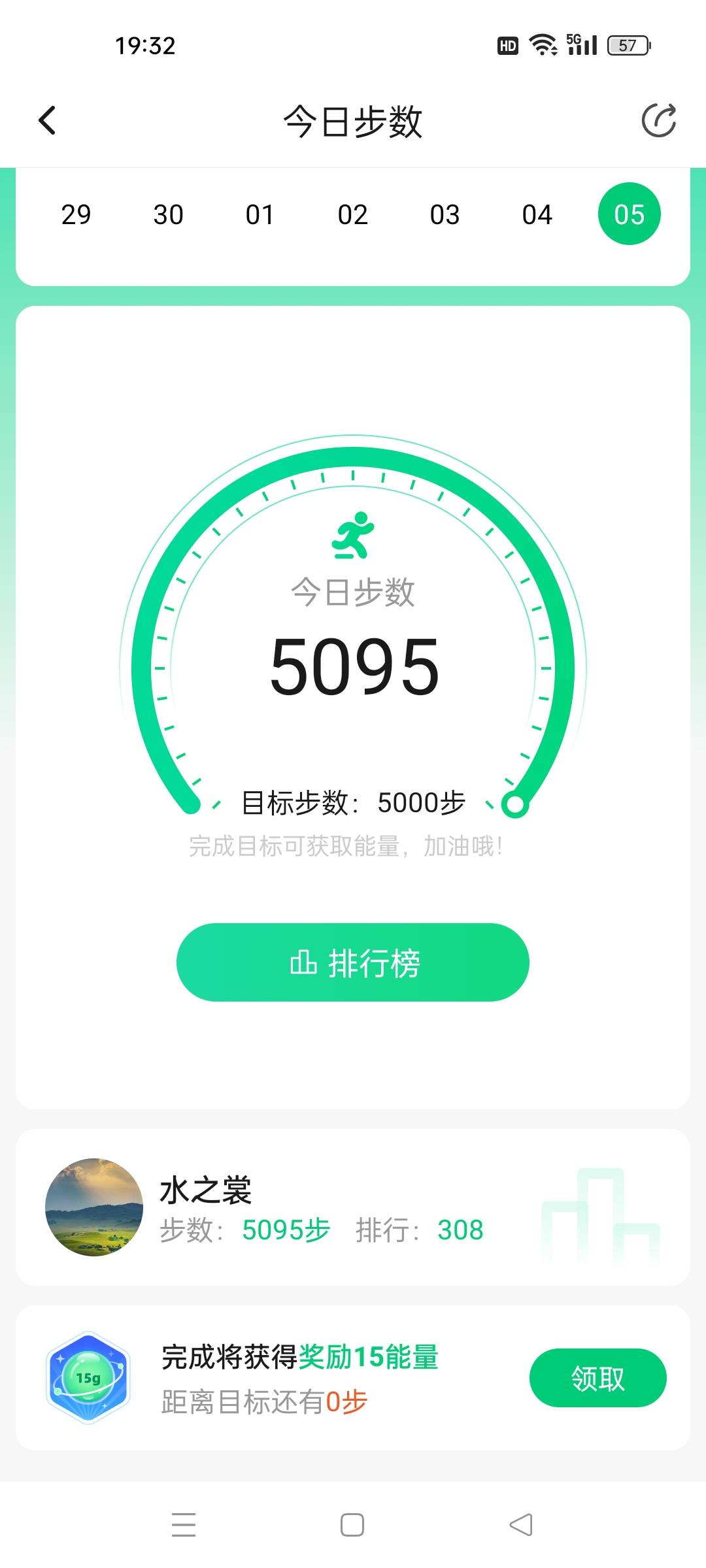The width and height of the screenshot is (706, 1568).
Task: Open the 今日步数 title header
Action: point(353,121)
